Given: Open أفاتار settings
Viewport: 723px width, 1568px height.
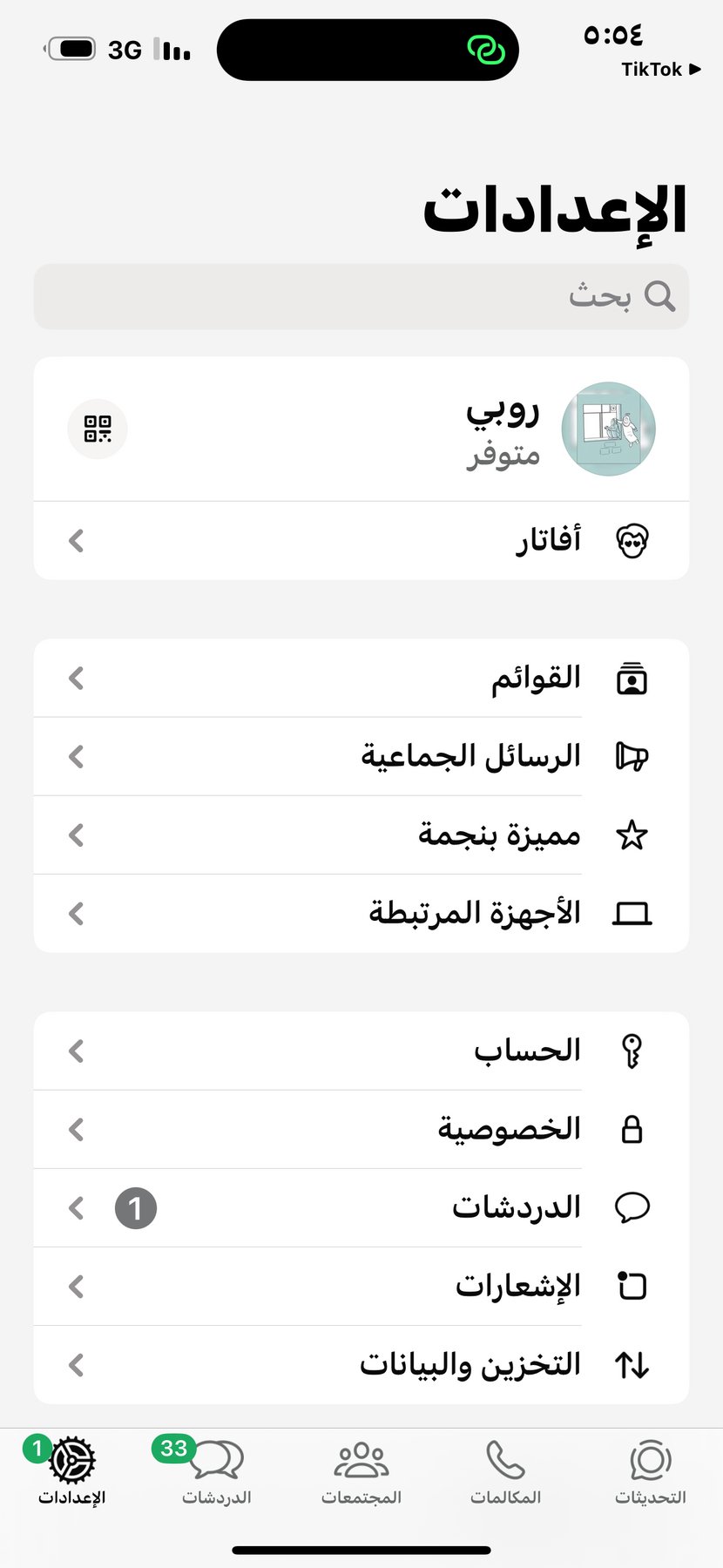Looking at the screenshot, I should click(361, 541).
